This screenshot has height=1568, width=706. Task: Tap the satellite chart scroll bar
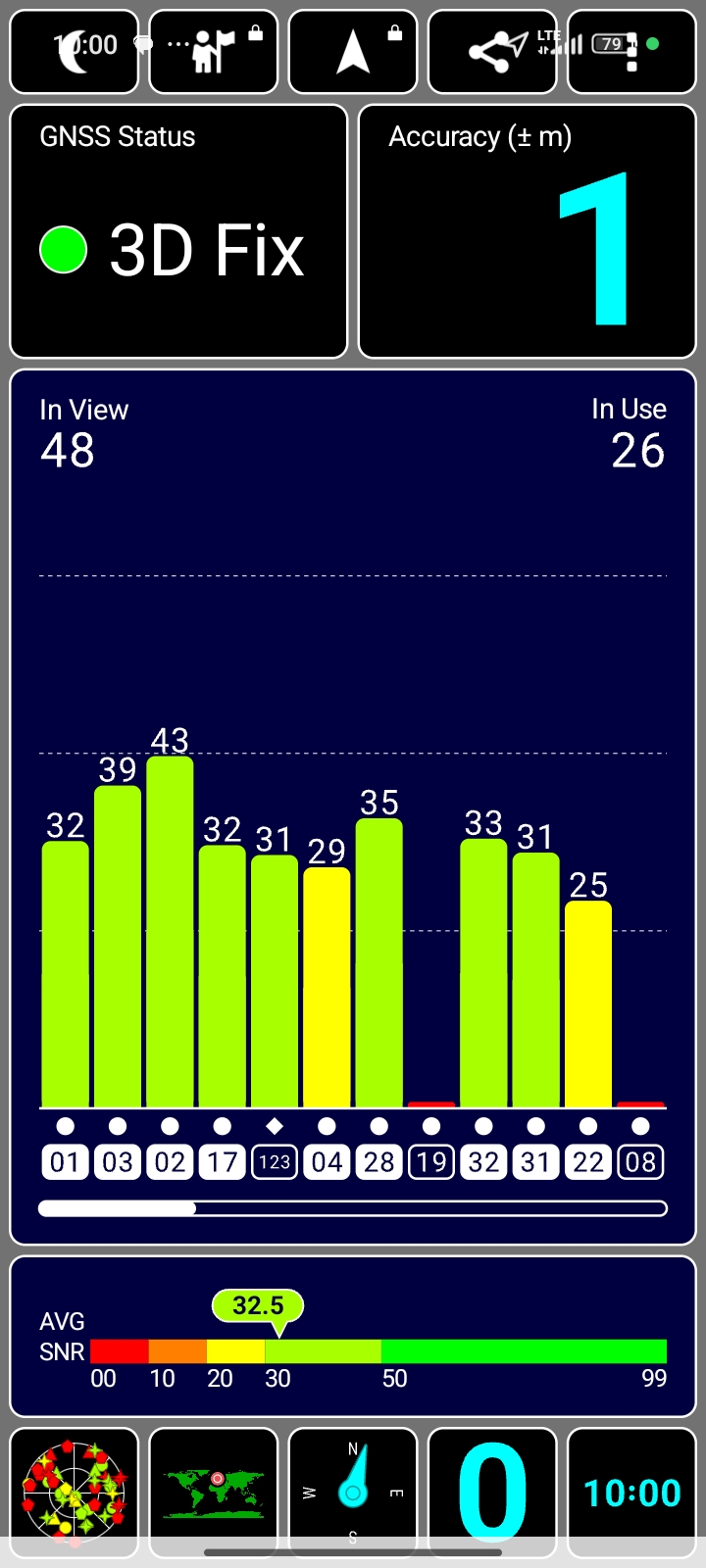point(353,1208)
